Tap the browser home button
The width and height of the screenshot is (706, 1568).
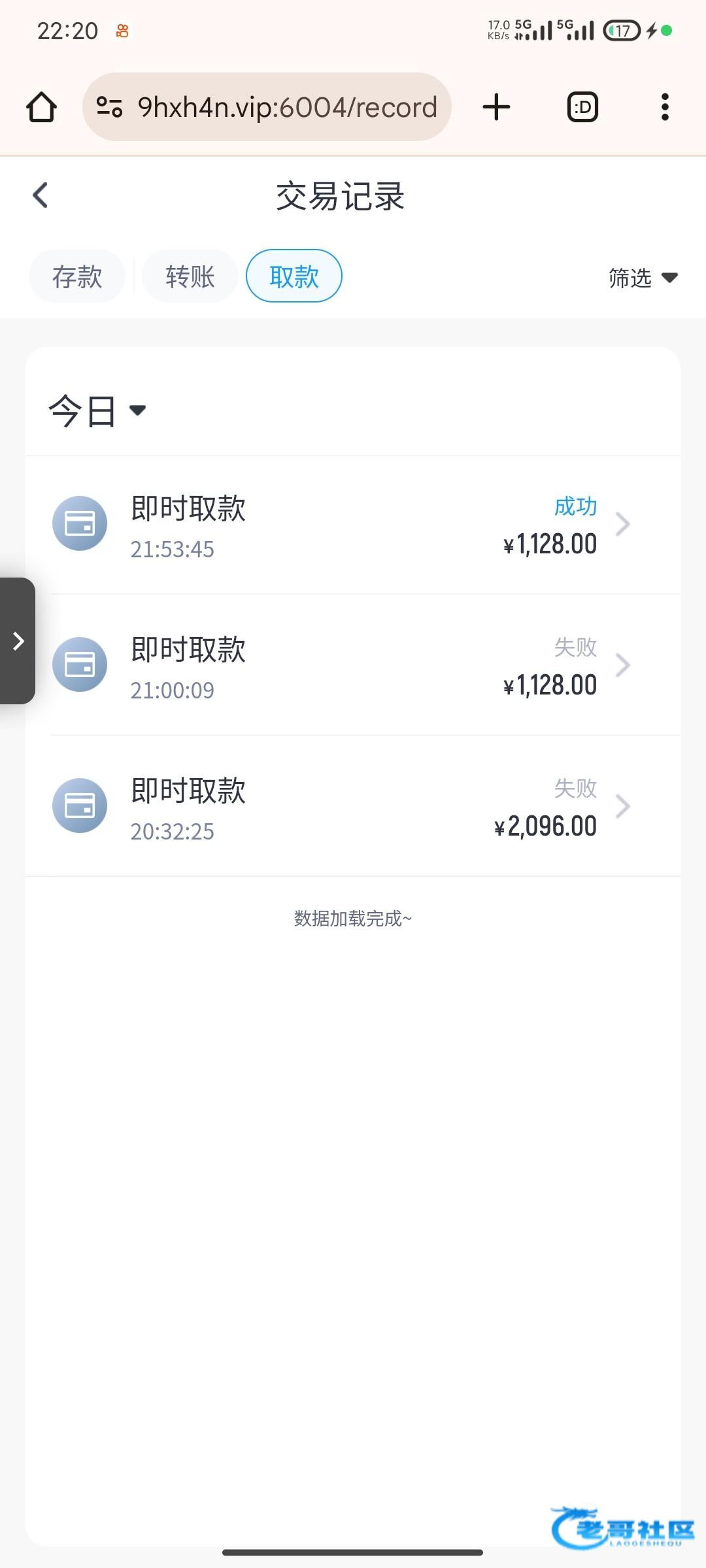(x=42, y=107)
